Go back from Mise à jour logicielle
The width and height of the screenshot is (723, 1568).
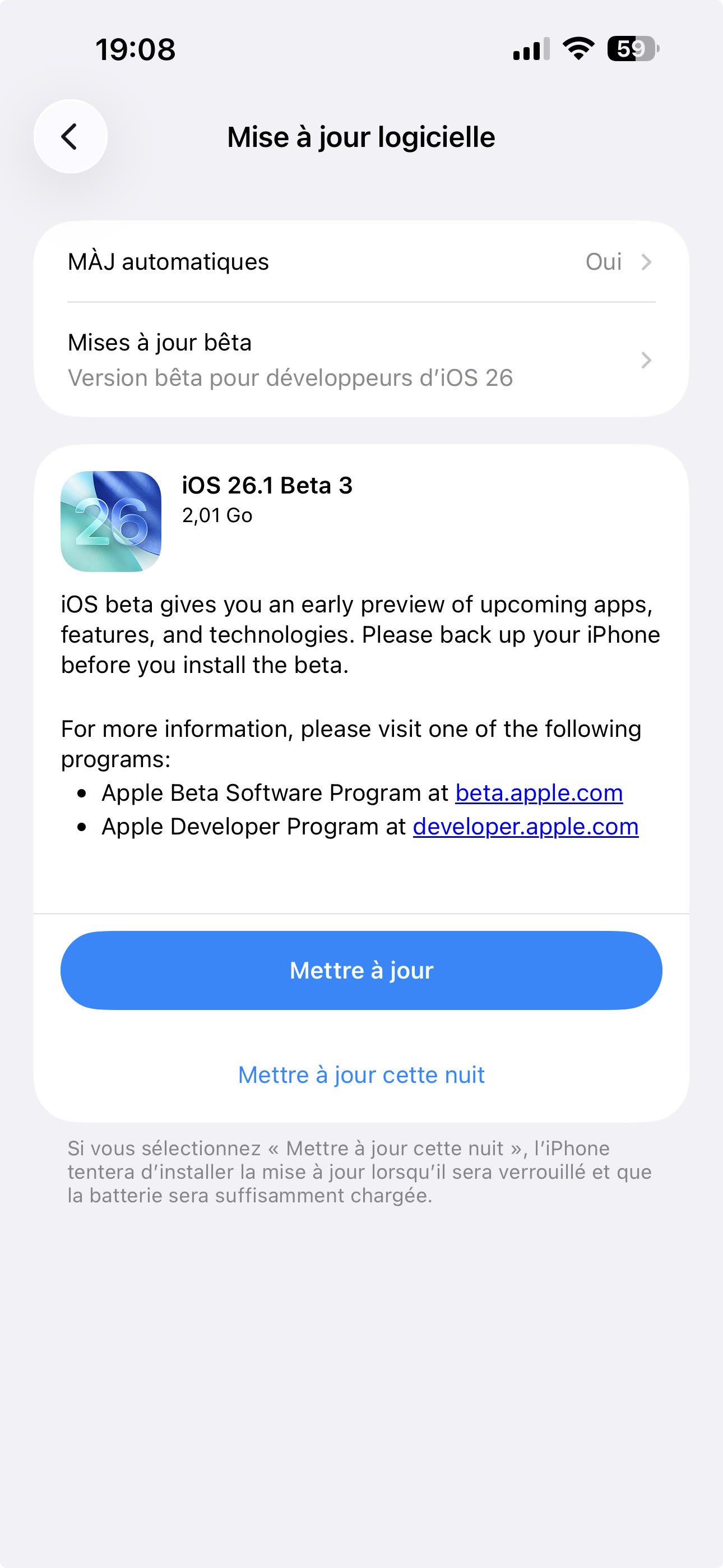click(x=70, y=136)
